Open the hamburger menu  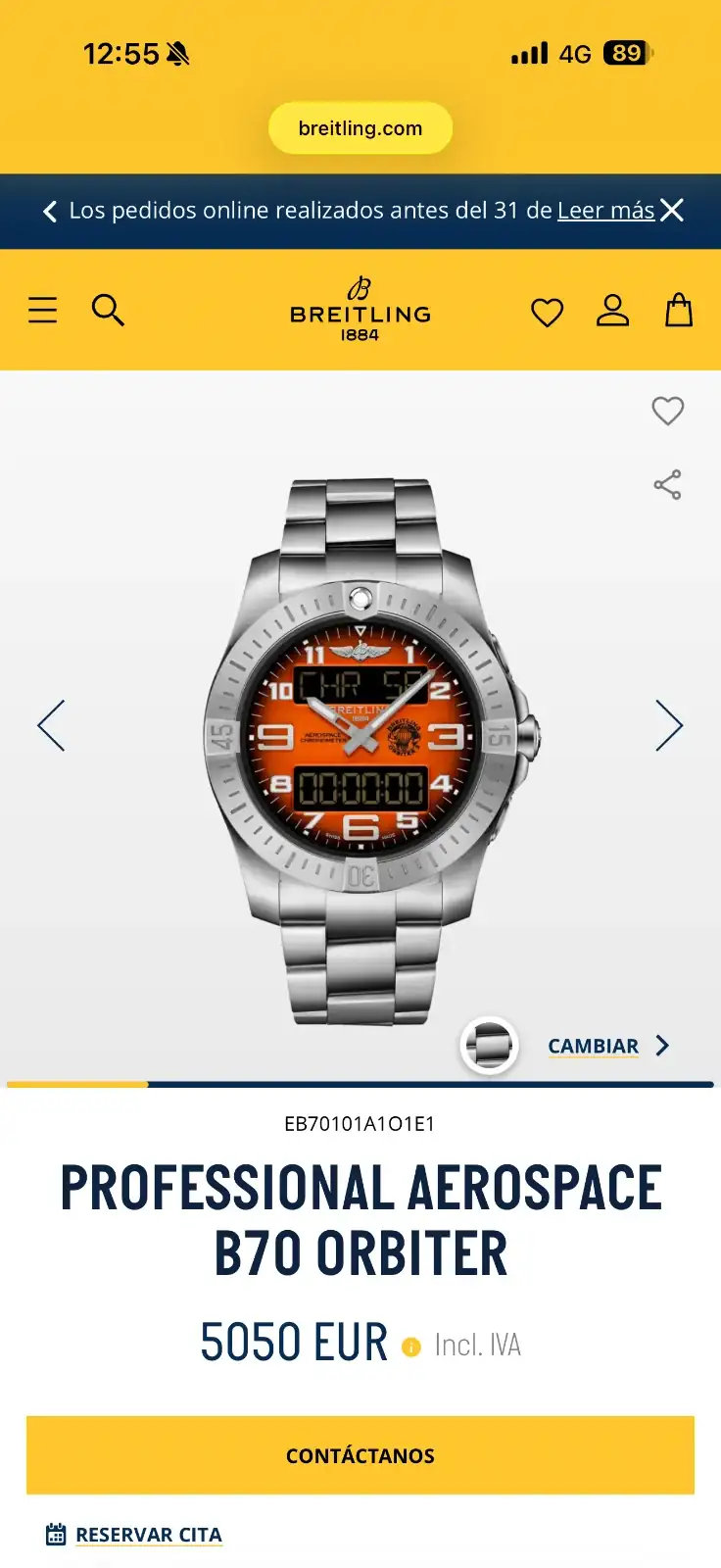pyautogui.click(x=42, y=311)
